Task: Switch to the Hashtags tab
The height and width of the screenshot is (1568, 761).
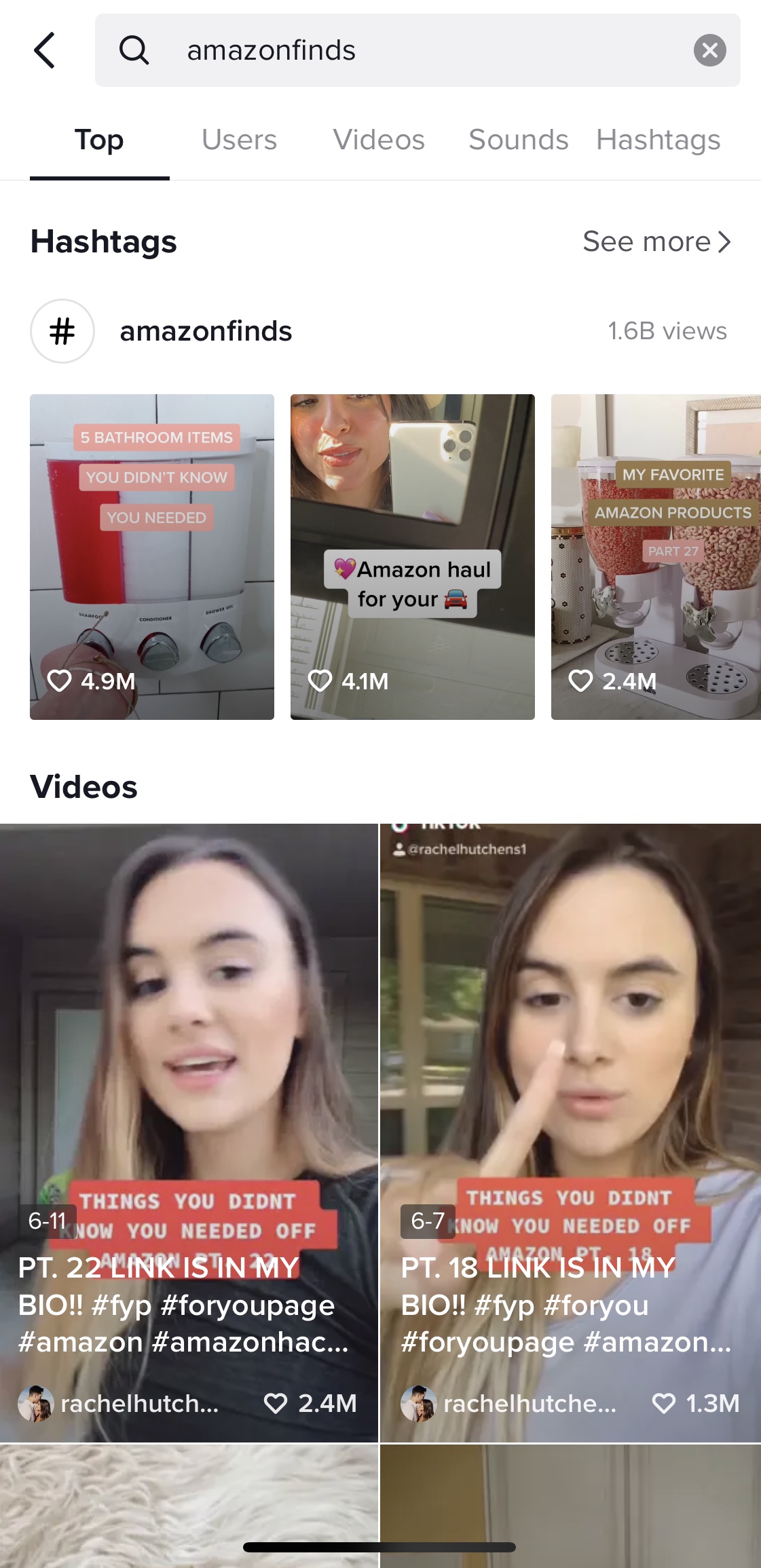Action: (x=658, y=140)
